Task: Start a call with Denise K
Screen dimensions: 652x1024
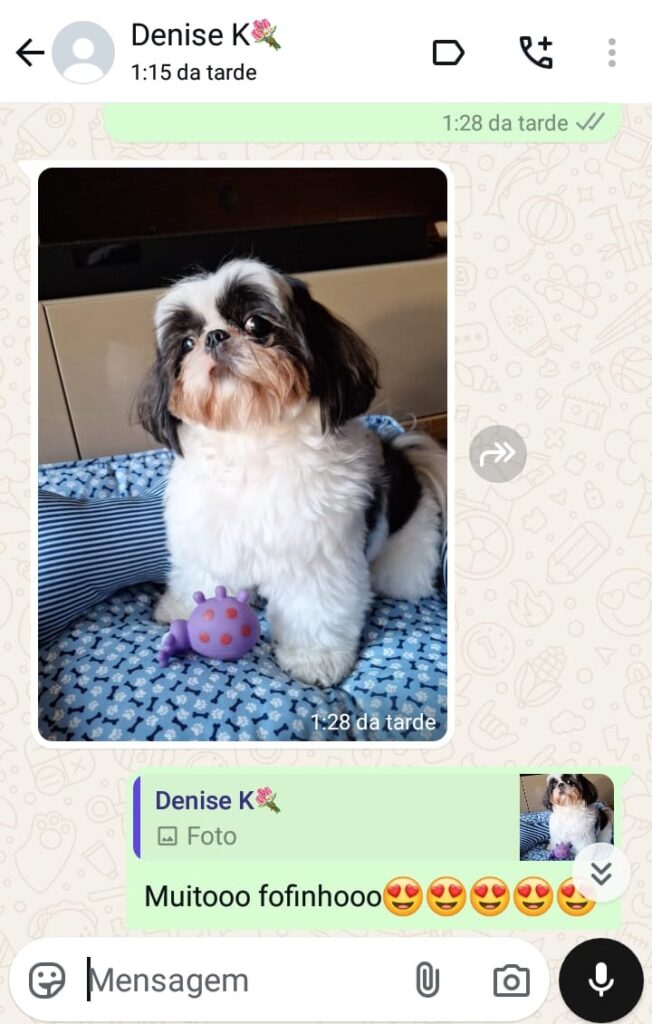Action: [x=535, y=53]
